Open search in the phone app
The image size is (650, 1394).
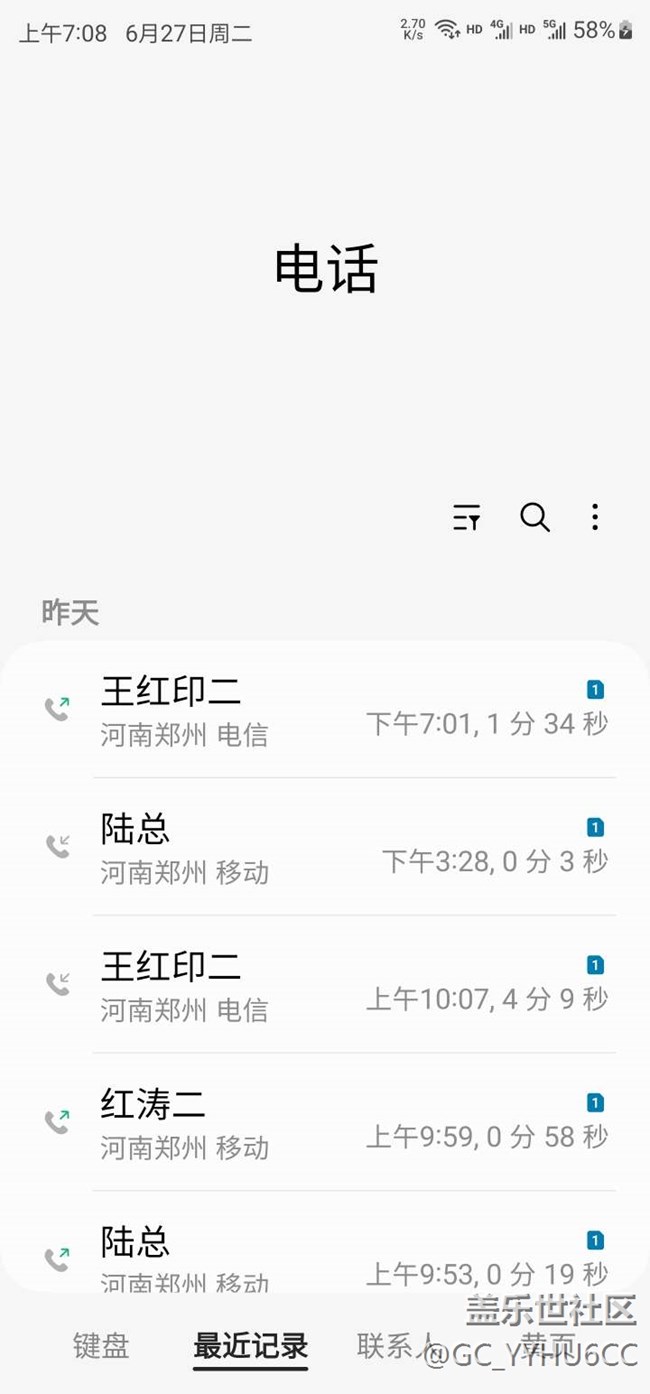[x=535, y=517]
